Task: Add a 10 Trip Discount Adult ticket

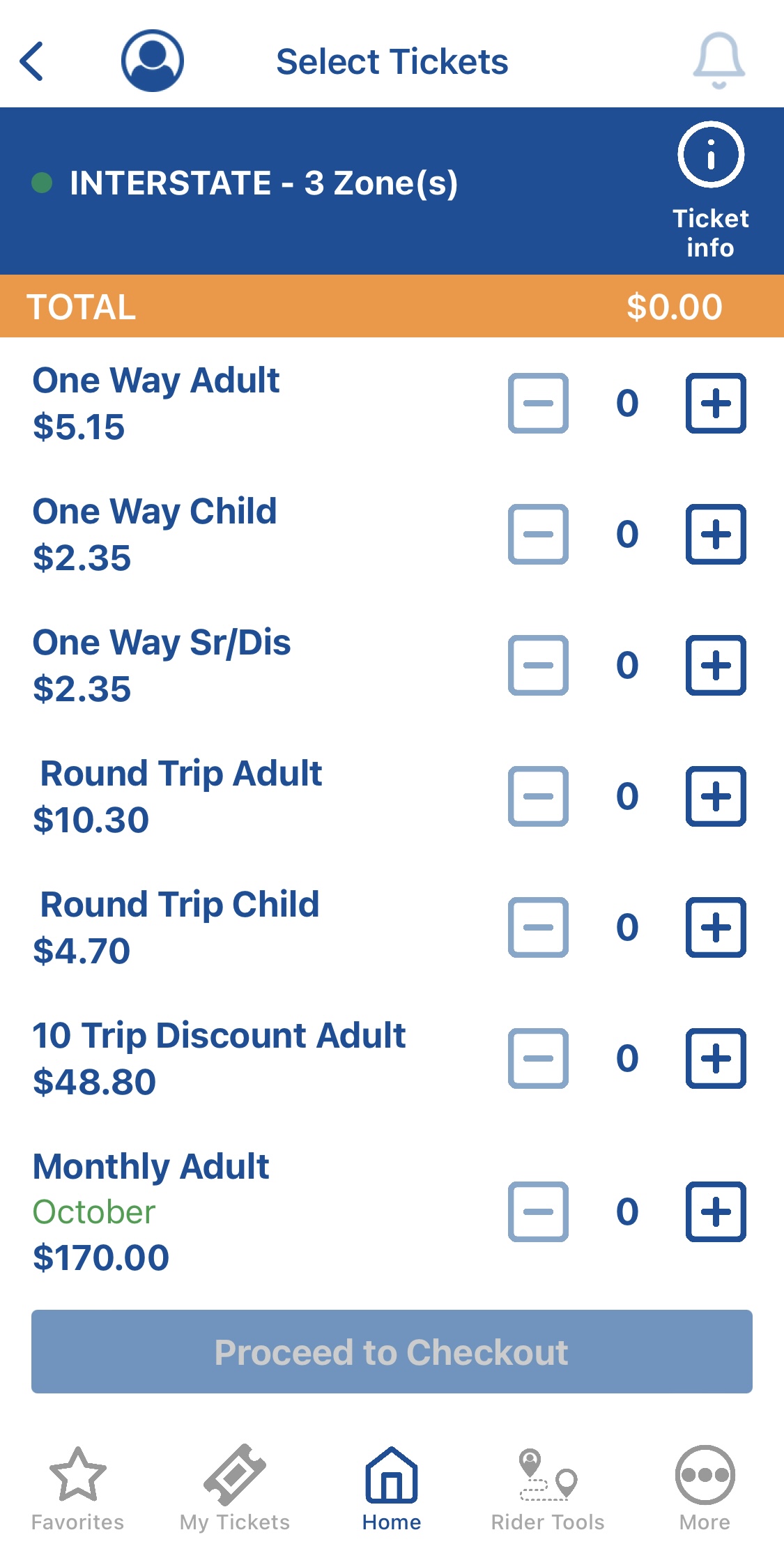Action: coord(716,1058)
